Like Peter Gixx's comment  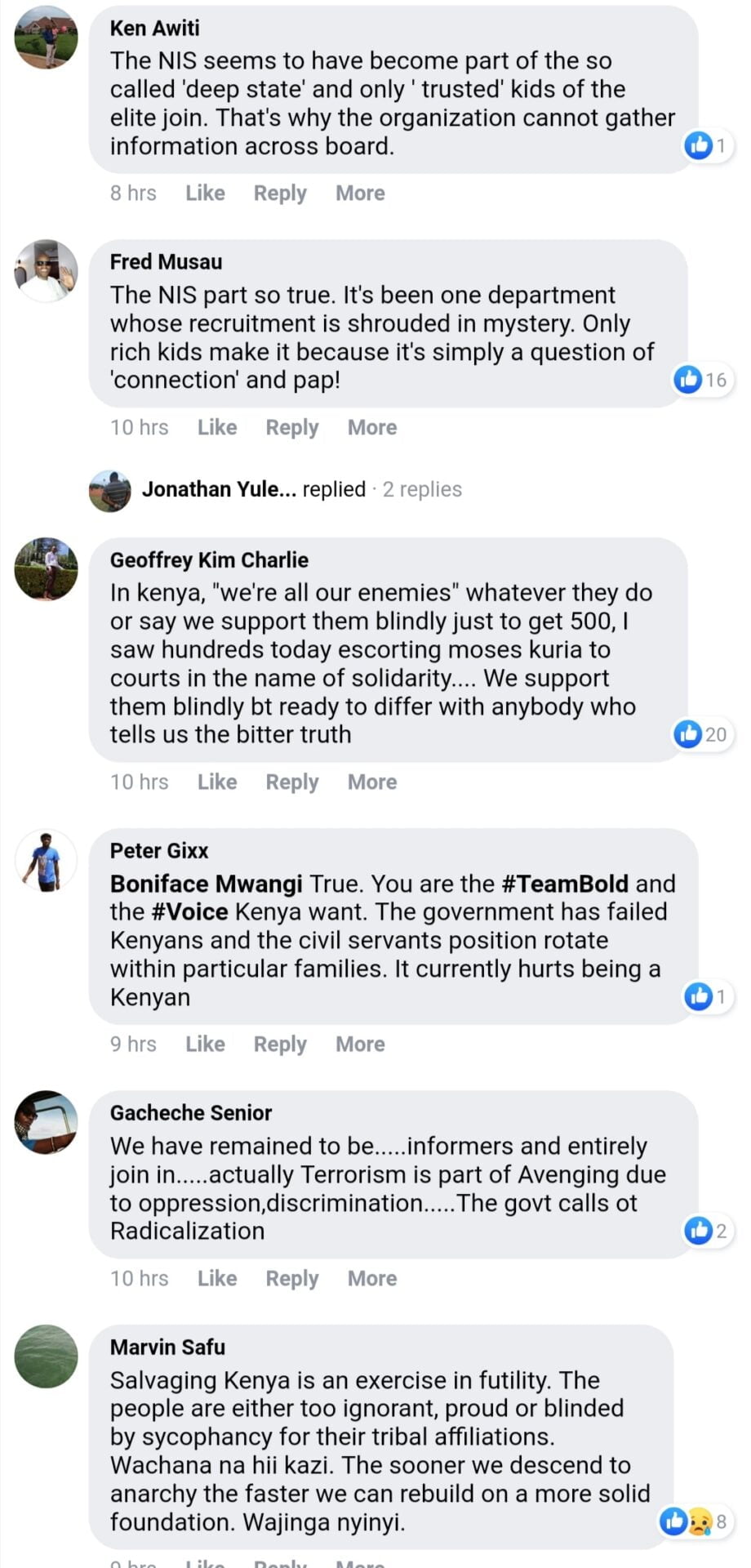205,1044
